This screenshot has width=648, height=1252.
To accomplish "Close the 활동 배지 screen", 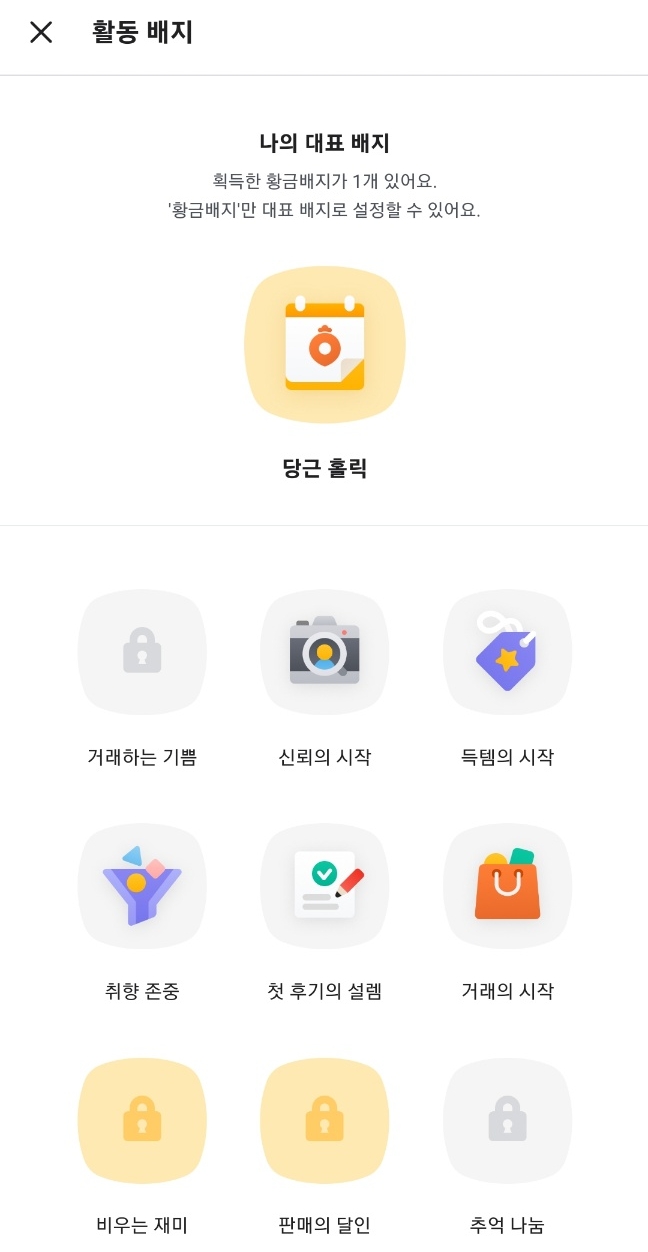I will click(x=41, y=32).
